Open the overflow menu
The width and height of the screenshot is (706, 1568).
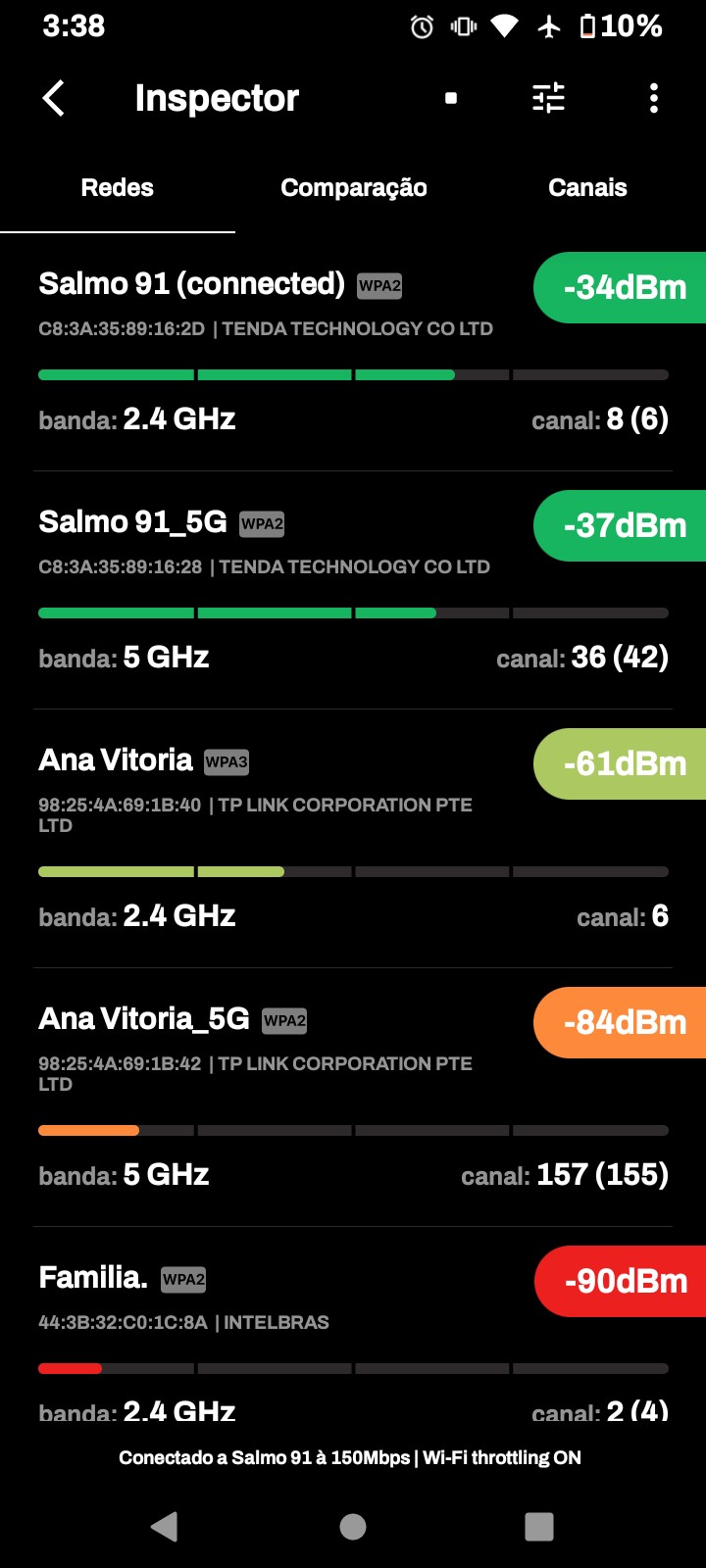click(x=654, y=98)
